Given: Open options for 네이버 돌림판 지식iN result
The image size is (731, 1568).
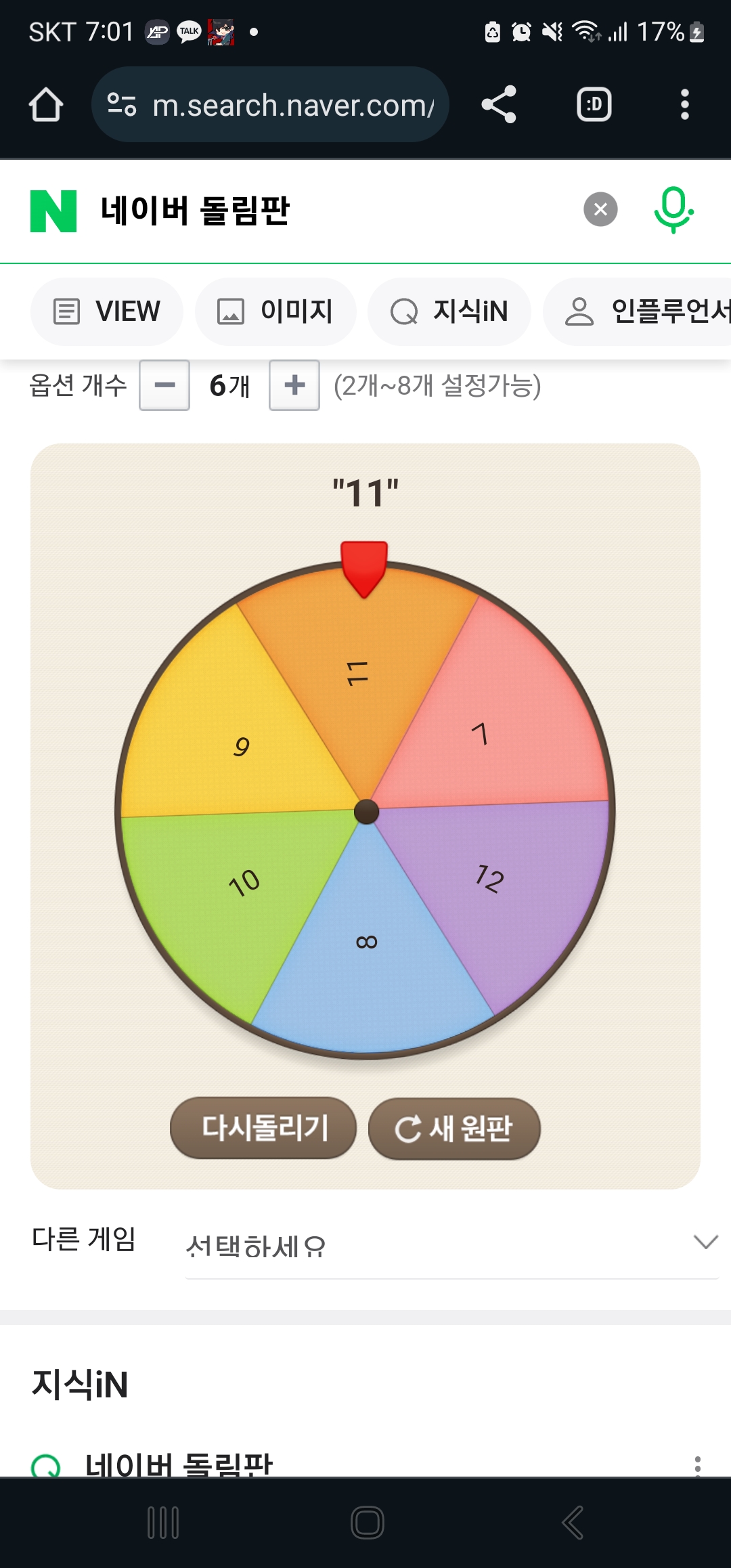Looking at the screenshot, I should click(697, 1464).
